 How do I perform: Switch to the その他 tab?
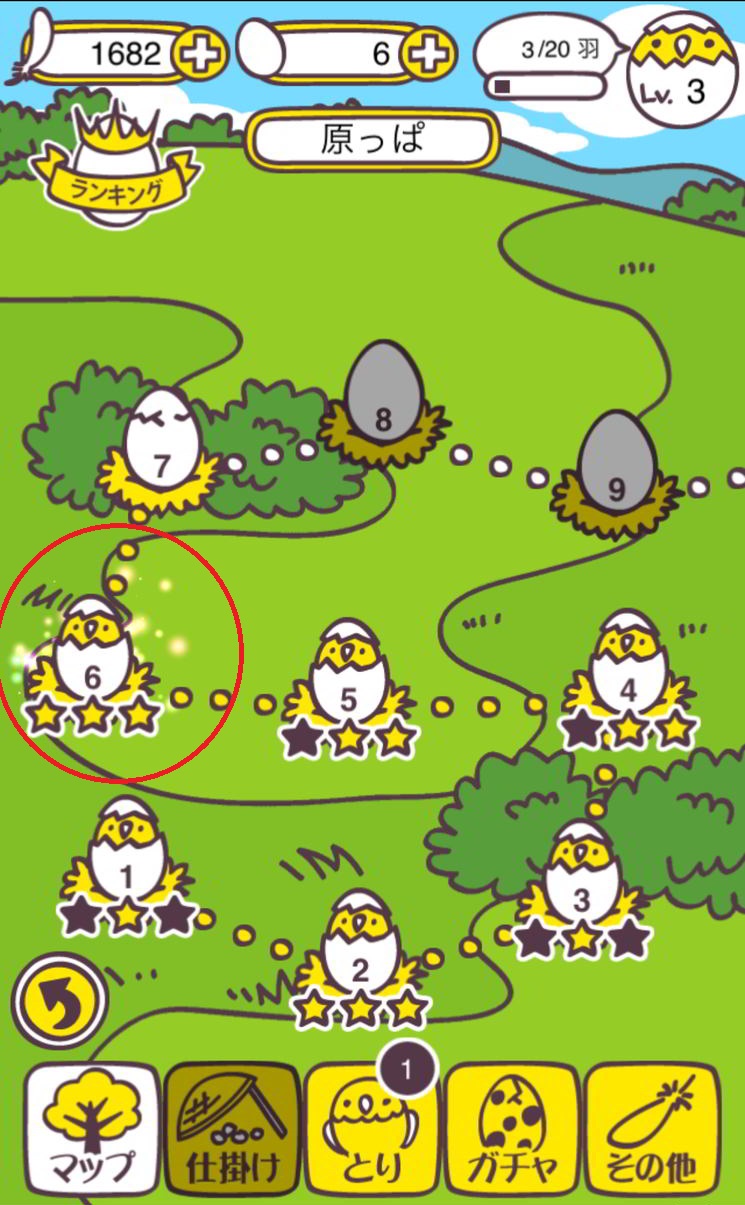652,1127
